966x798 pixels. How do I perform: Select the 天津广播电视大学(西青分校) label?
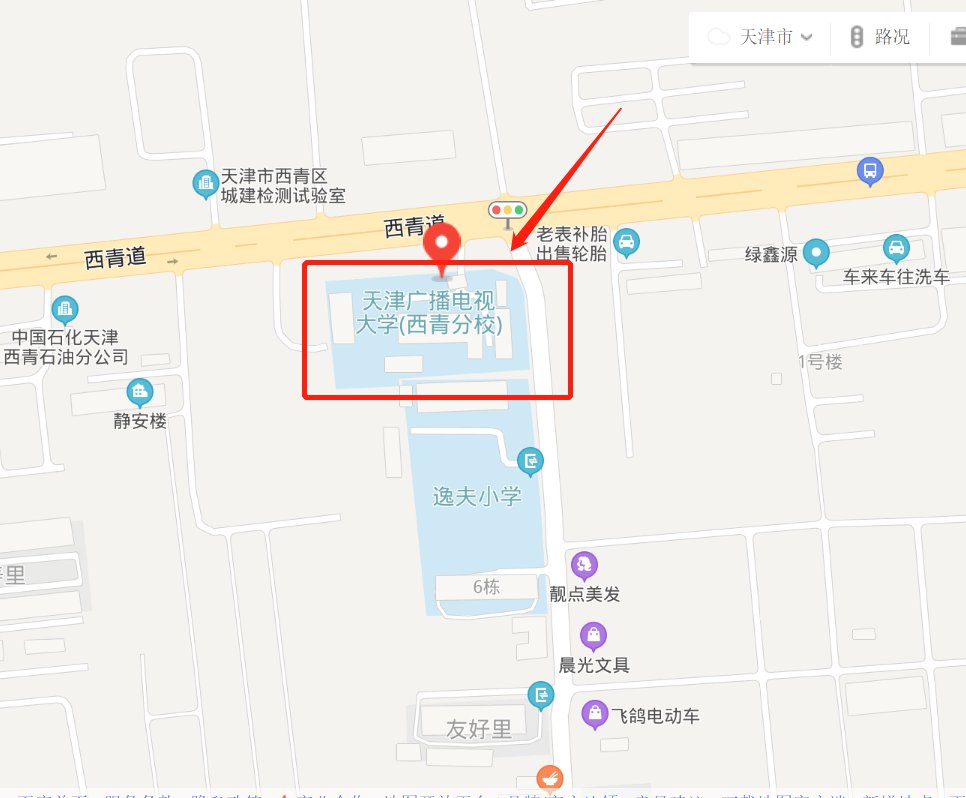(x=430, y=313)
